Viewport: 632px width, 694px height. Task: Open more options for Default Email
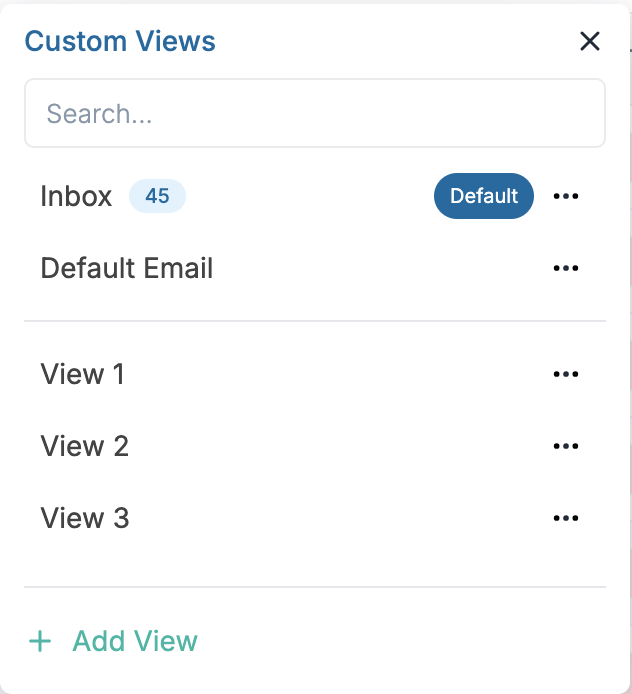click(x=566, y=268)
